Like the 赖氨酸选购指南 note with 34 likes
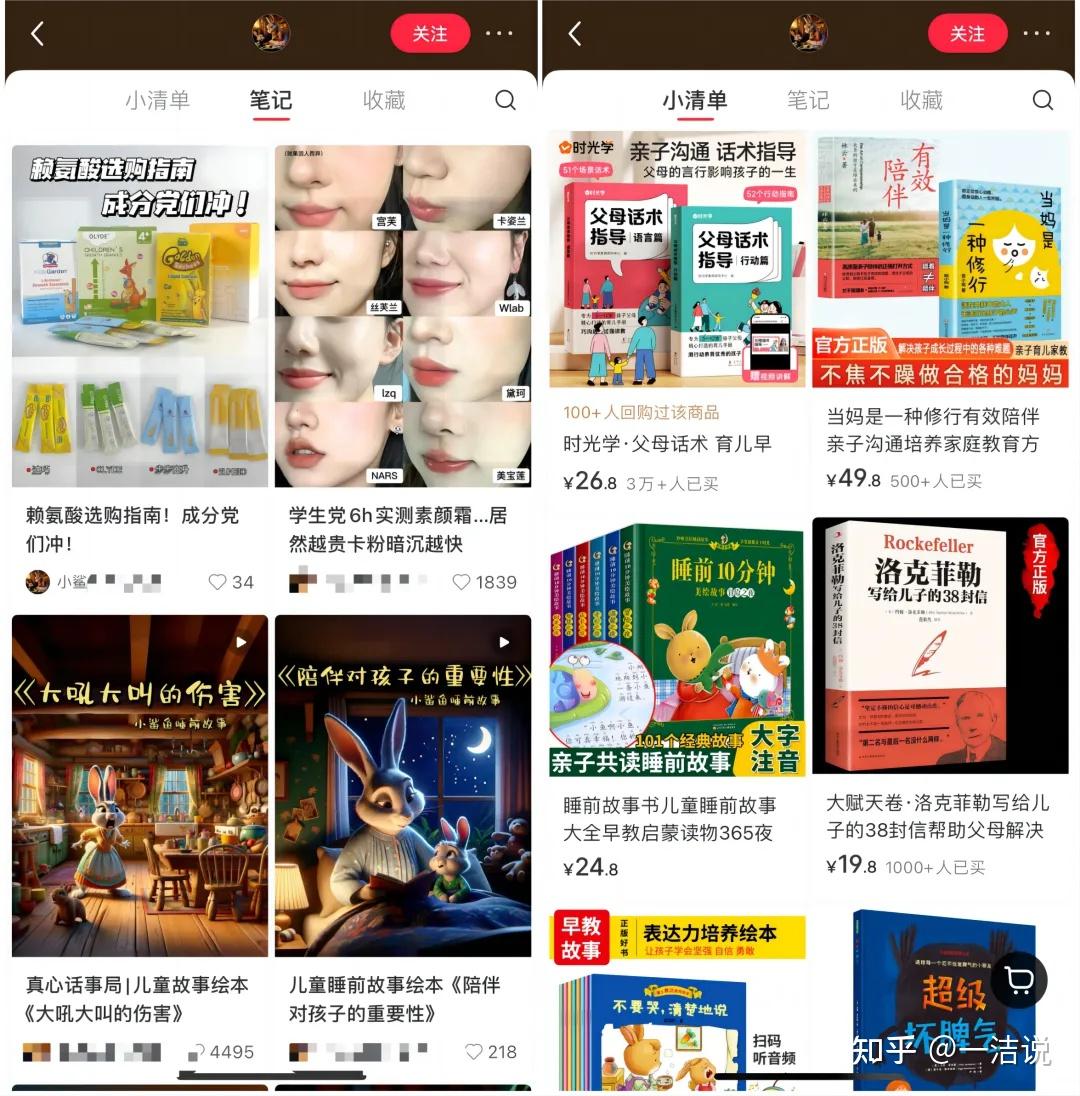This screenshot has width=1080, height=1096. 218,582
